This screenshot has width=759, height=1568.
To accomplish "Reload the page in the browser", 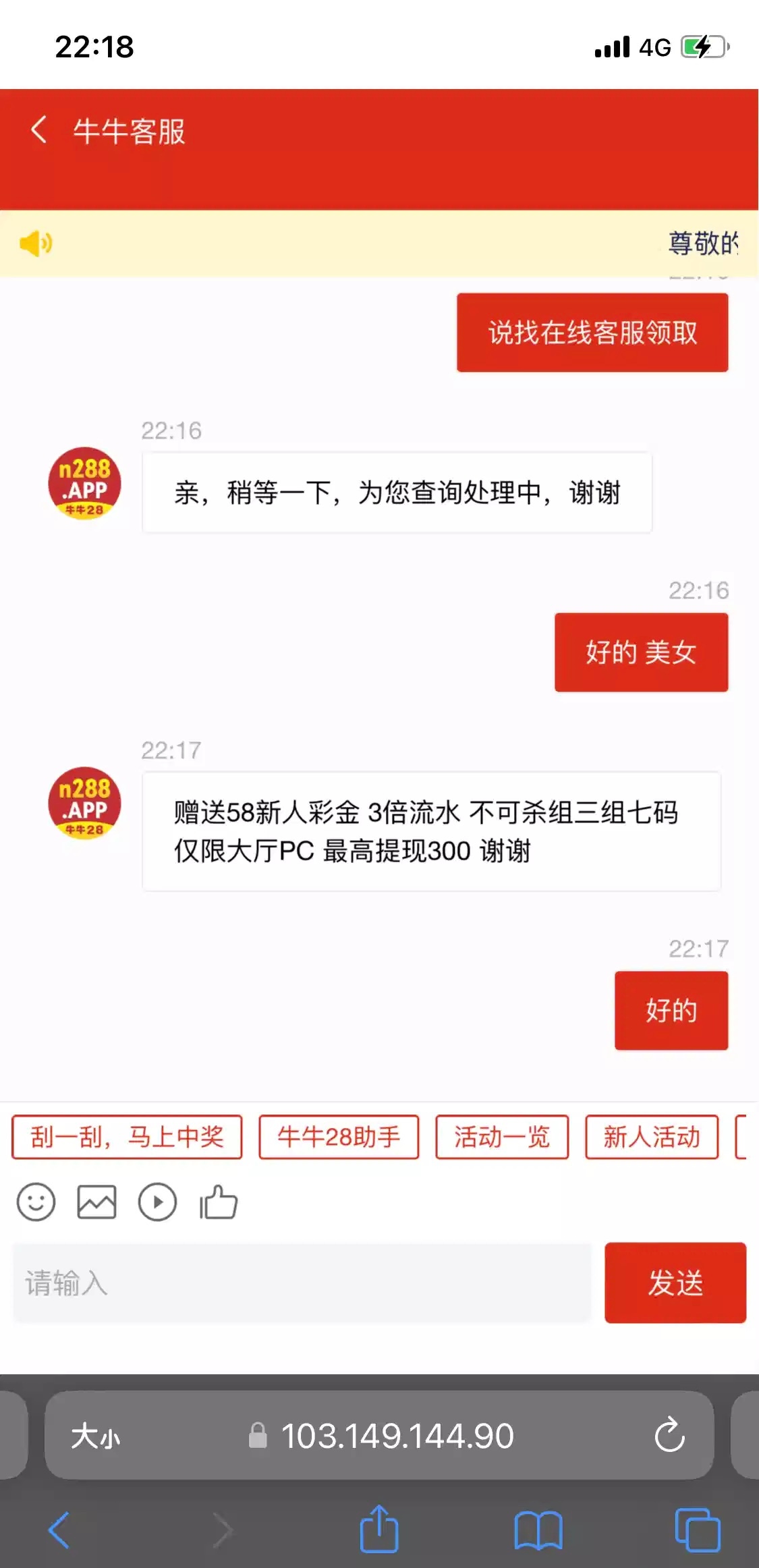I will [x=669, y=1435].
